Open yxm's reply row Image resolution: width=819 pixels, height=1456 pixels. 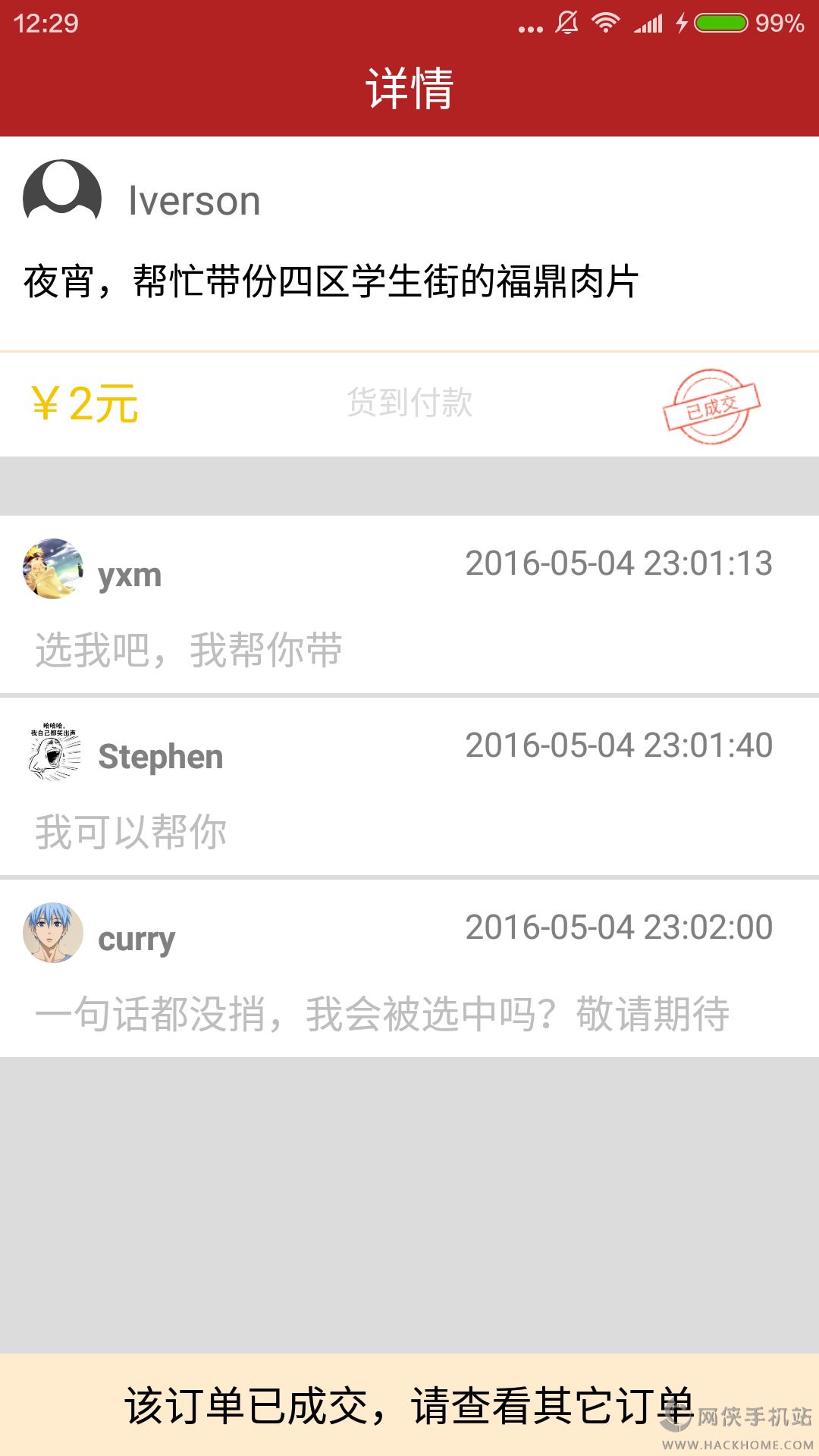(x=409, y=605)
